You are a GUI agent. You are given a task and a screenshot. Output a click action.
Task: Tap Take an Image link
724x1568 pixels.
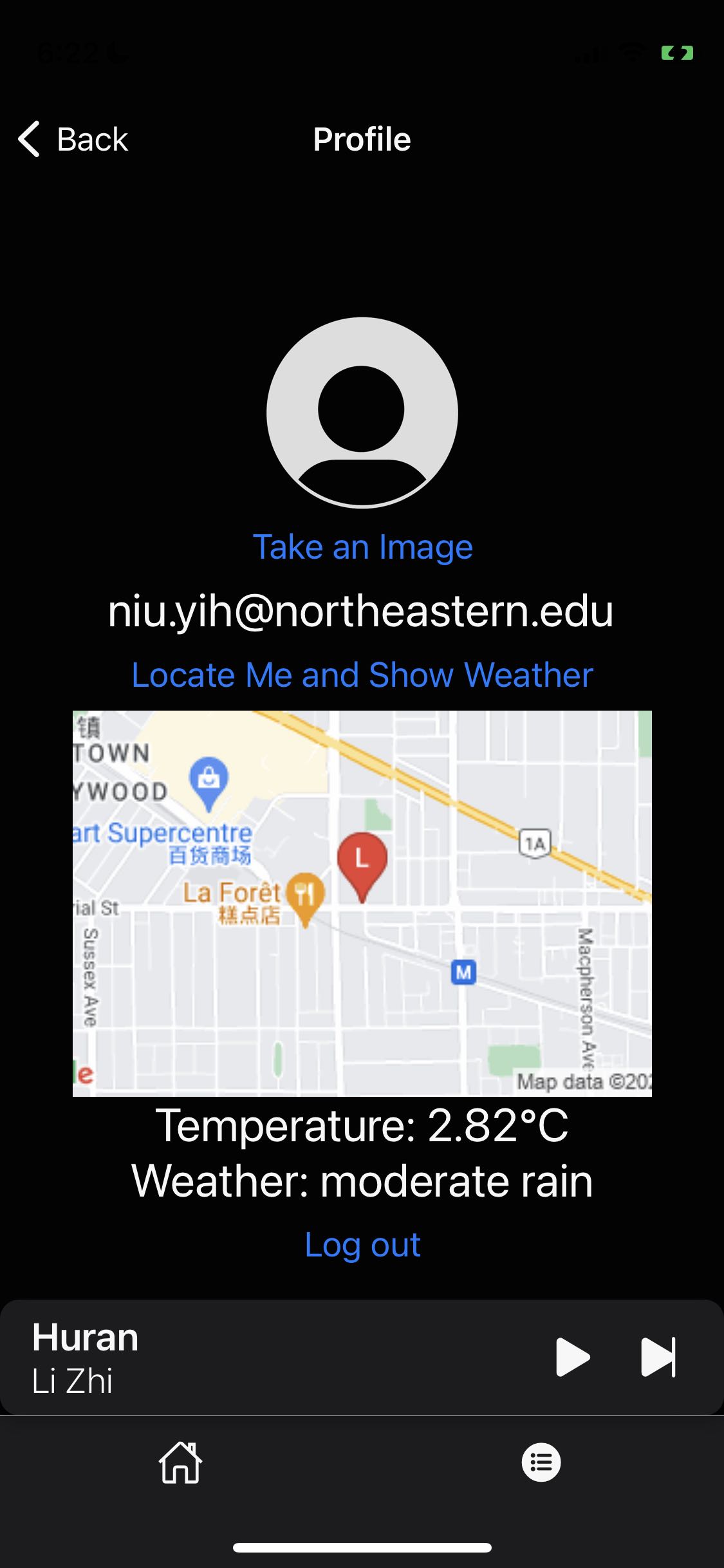coord(362,547)
